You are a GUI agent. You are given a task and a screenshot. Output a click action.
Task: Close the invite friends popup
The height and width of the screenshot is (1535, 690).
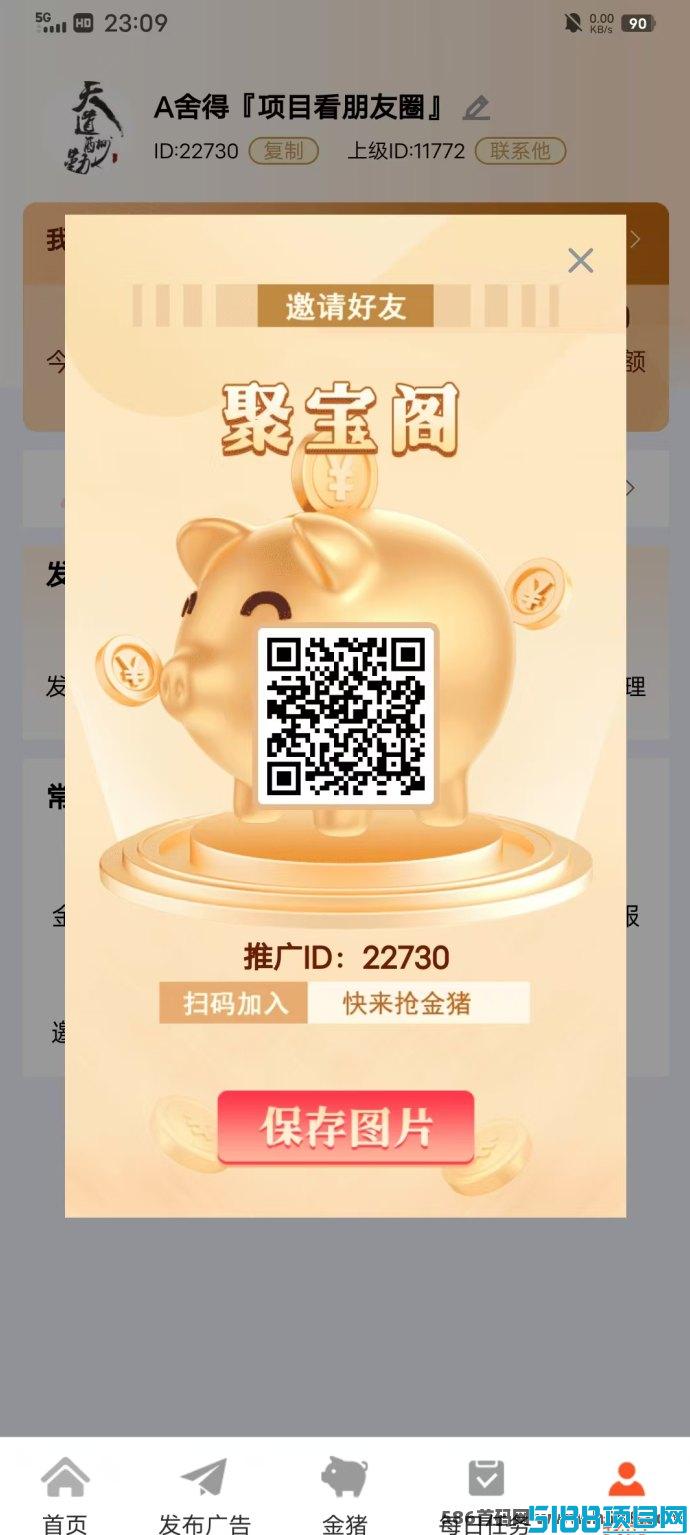click(581, 261)
